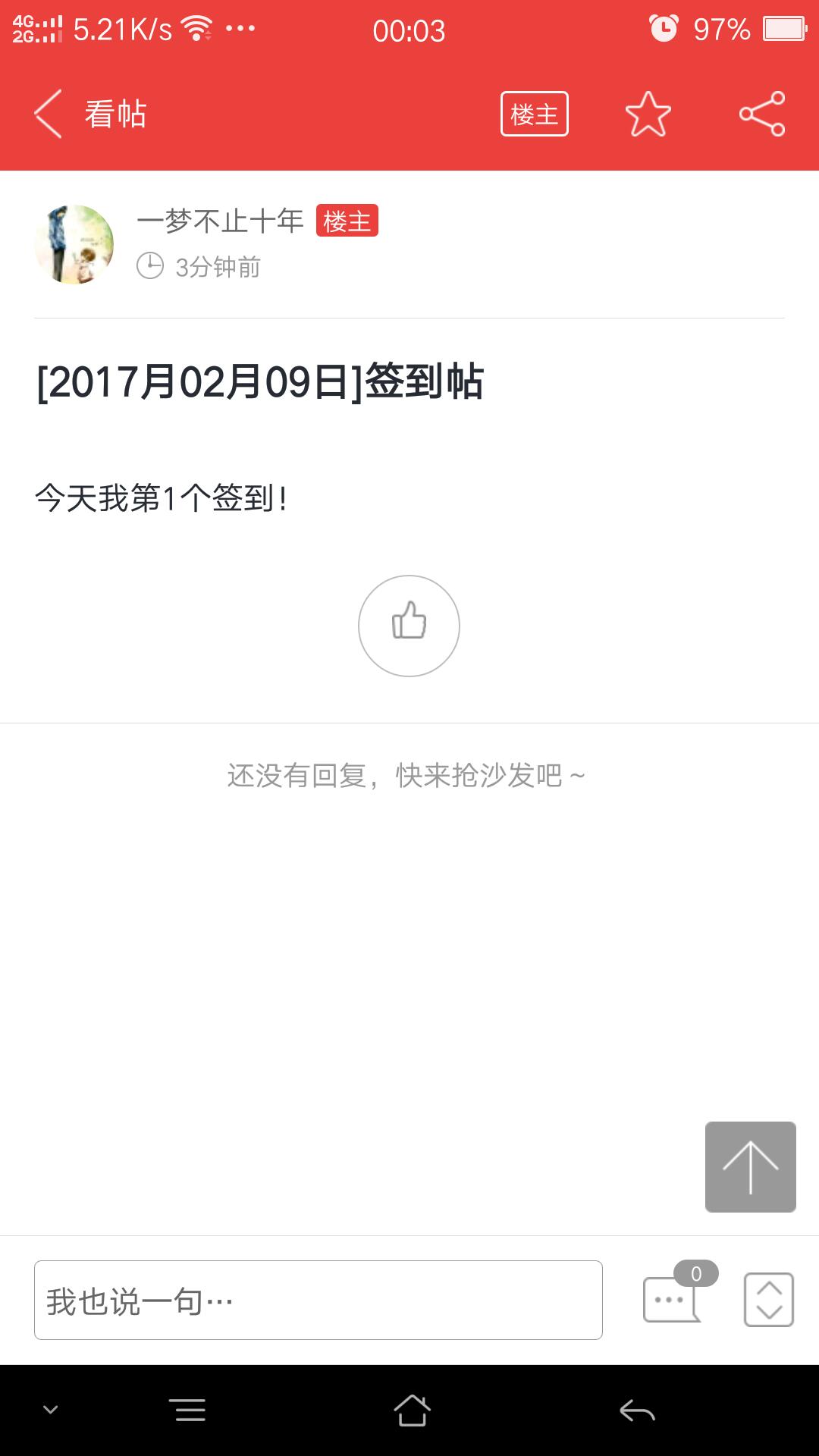Screen dimensions: 819x1456
Task: Open the comments bubble icon
Action: (672, 1299)
